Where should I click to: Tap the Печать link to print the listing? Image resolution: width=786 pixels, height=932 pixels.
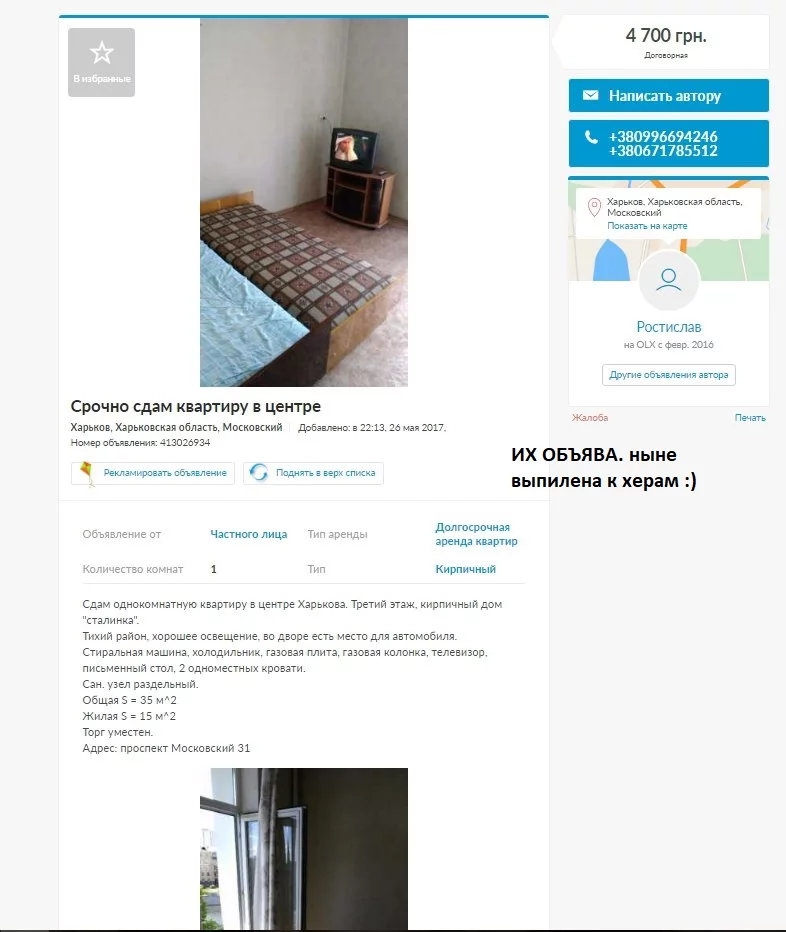pos(749,418)
